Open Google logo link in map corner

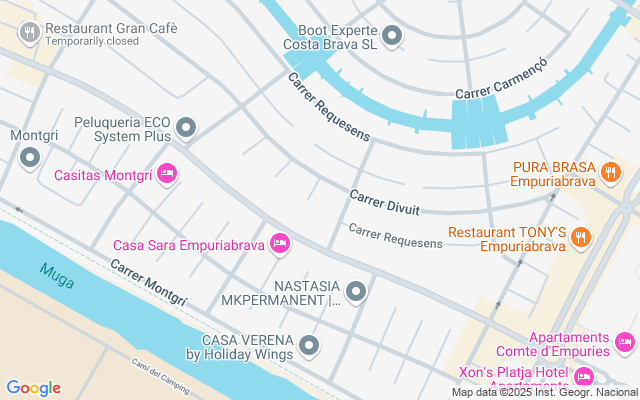[33, 388]
